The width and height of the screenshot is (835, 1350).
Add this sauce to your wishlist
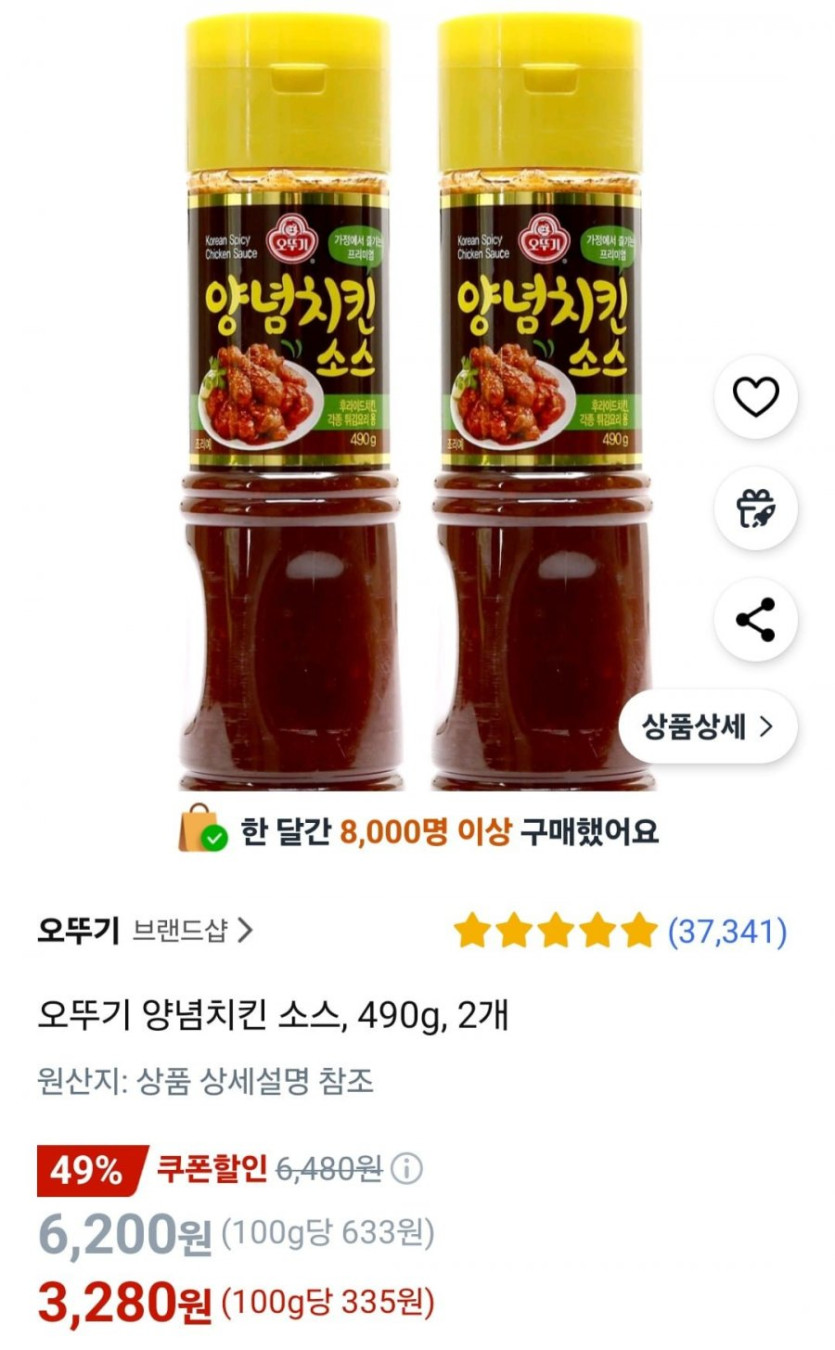755,397
